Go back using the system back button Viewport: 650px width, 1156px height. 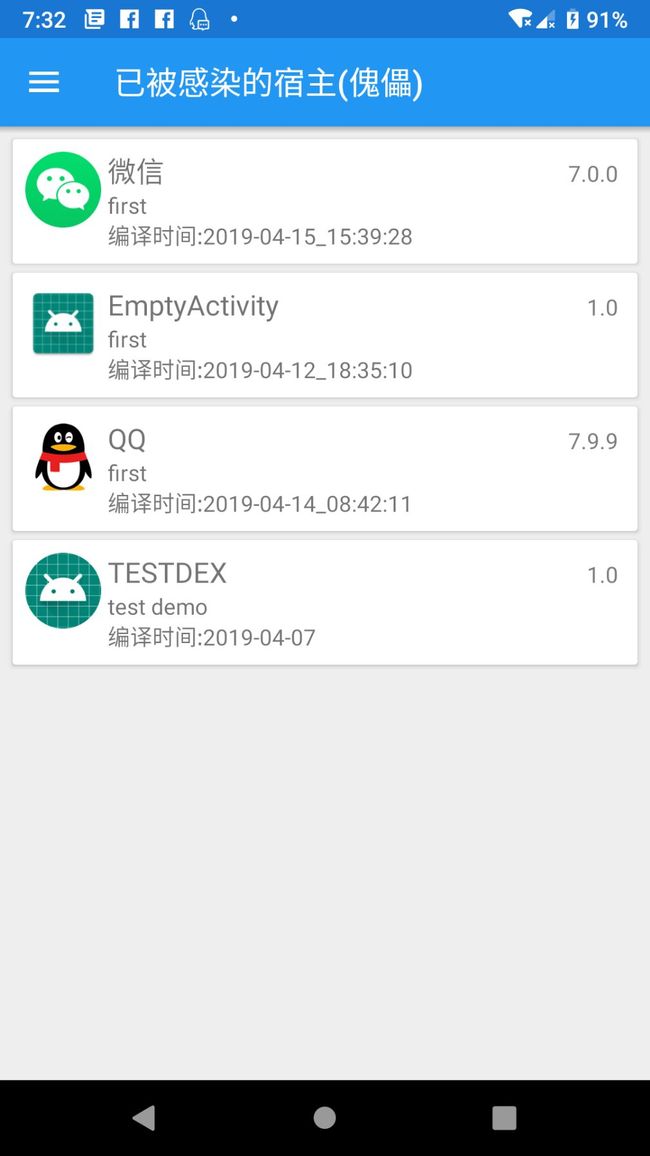pos(144,1118)
